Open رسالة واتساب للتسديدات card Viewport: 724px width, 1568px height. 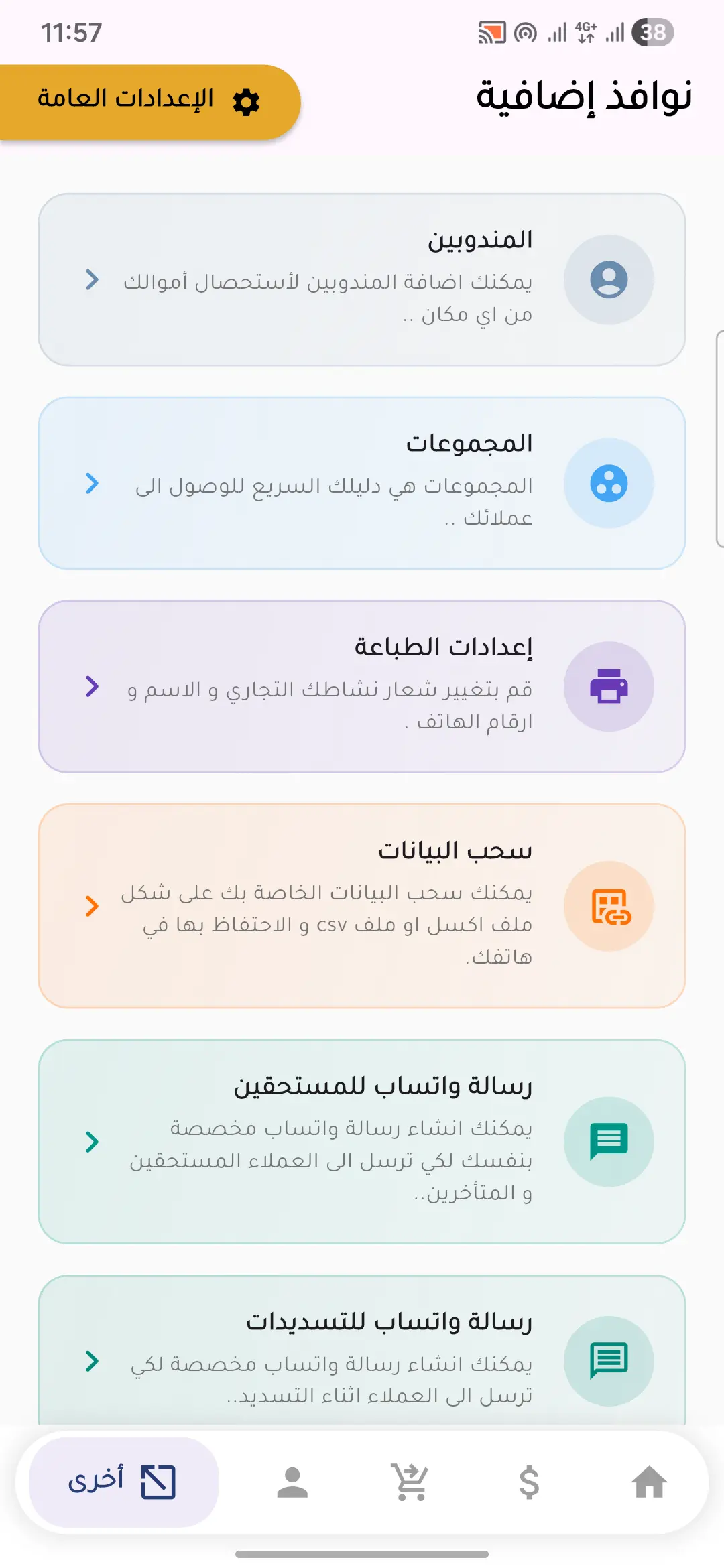tap(362, 1354)
